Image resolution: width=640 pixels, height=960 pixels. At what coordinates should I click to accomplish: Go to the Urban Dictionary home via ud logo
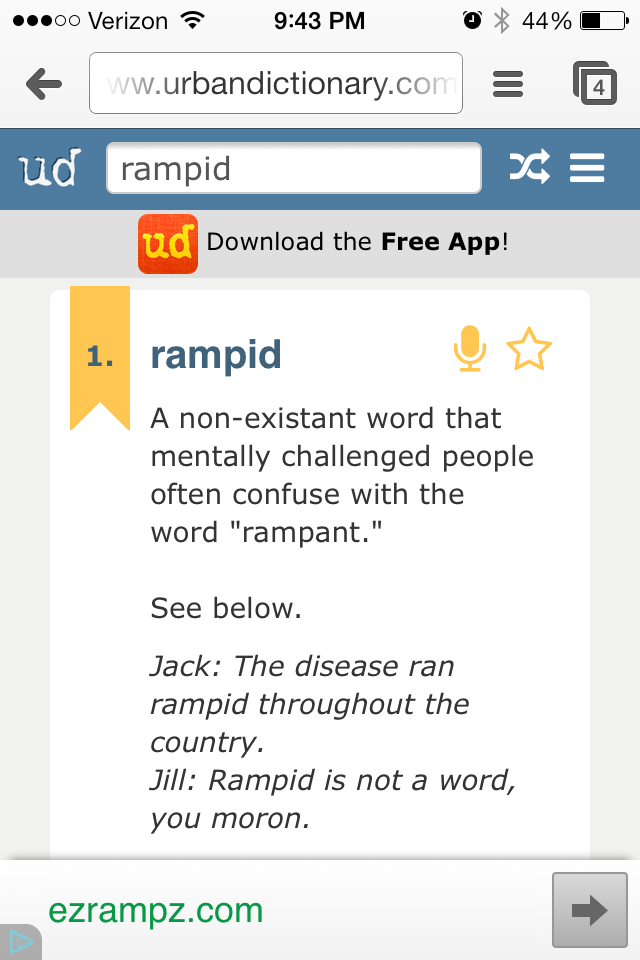point(48,167)
